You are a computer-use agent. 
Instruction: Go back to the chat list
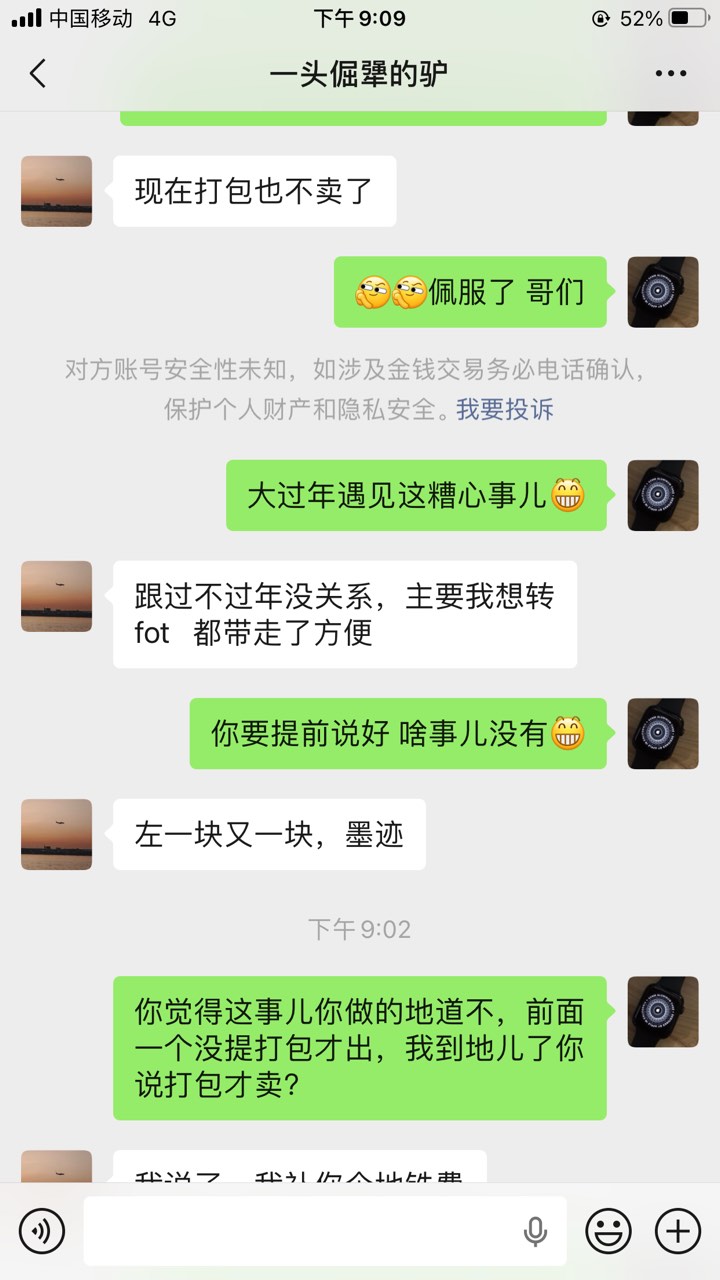[x=38, y=73]
